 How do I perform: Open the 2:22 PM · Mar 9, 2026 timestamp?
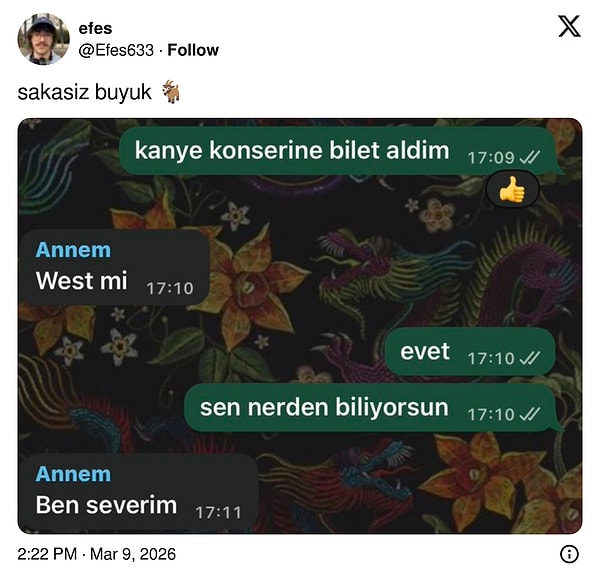coord(97,553)
